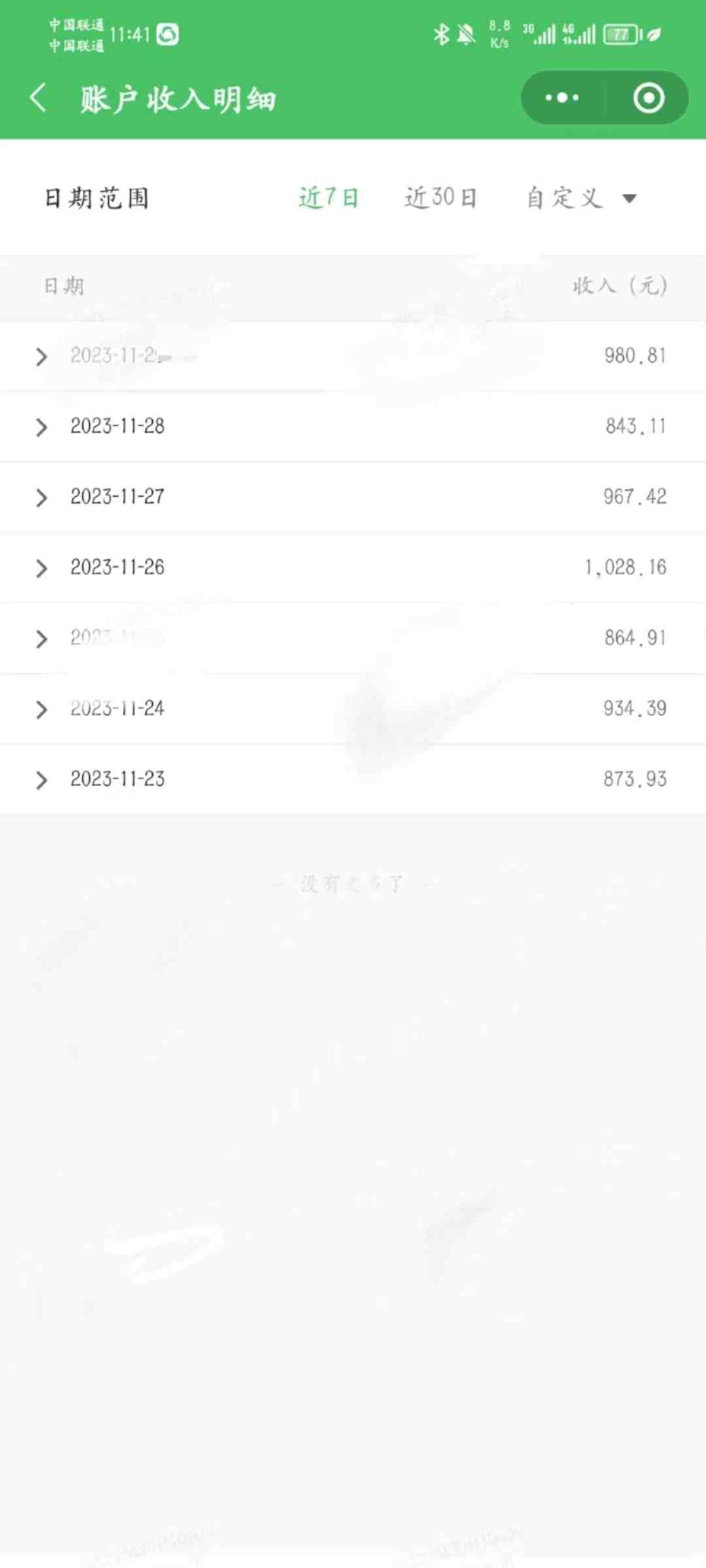Viewport: 706px width, 1568px height.
Task: Tap the 4G signal icon in the status bar
Action: [580, 34]
